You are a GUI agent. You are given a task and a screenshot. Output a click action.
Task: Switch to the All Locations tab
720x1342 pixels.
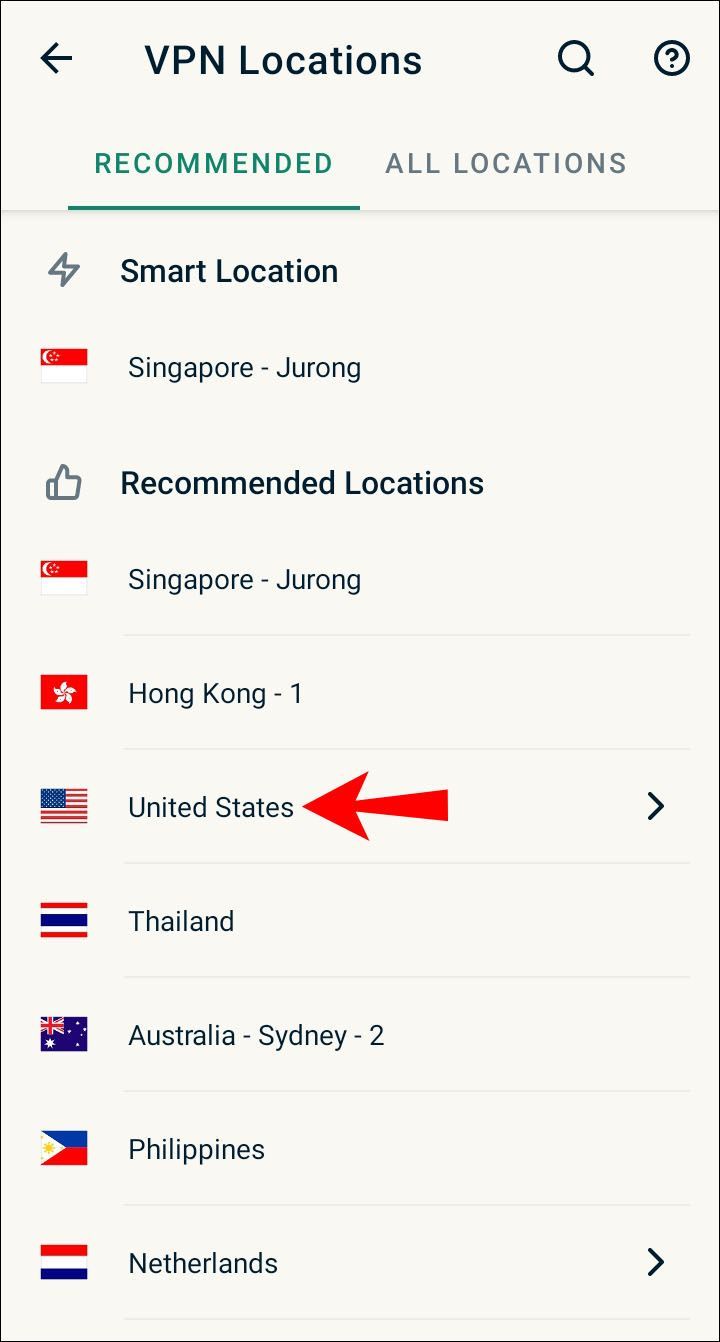pyautogui.click(x=506, y=163)
